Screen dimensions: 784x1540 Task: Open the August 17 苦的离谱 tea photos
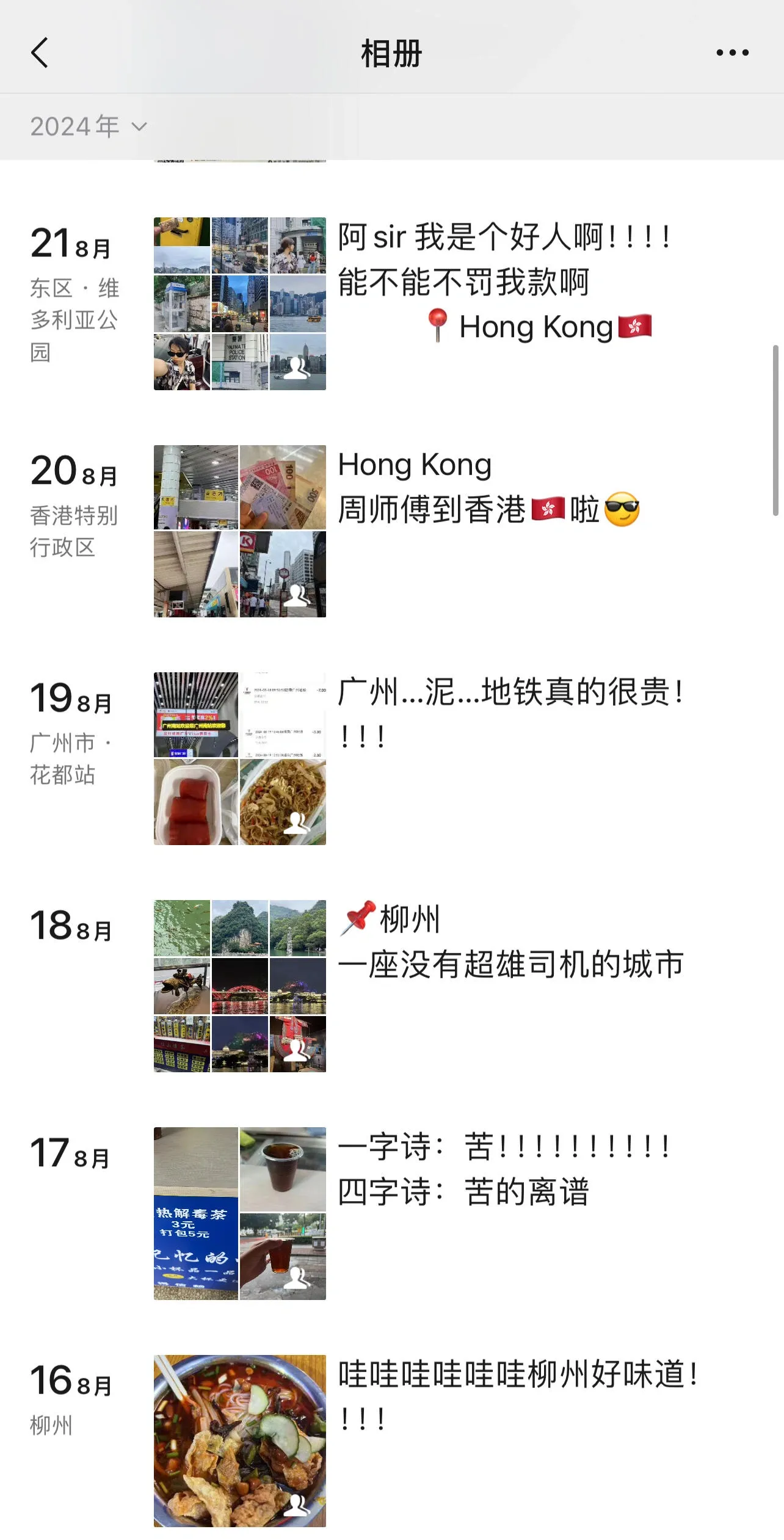[240, 1213]
